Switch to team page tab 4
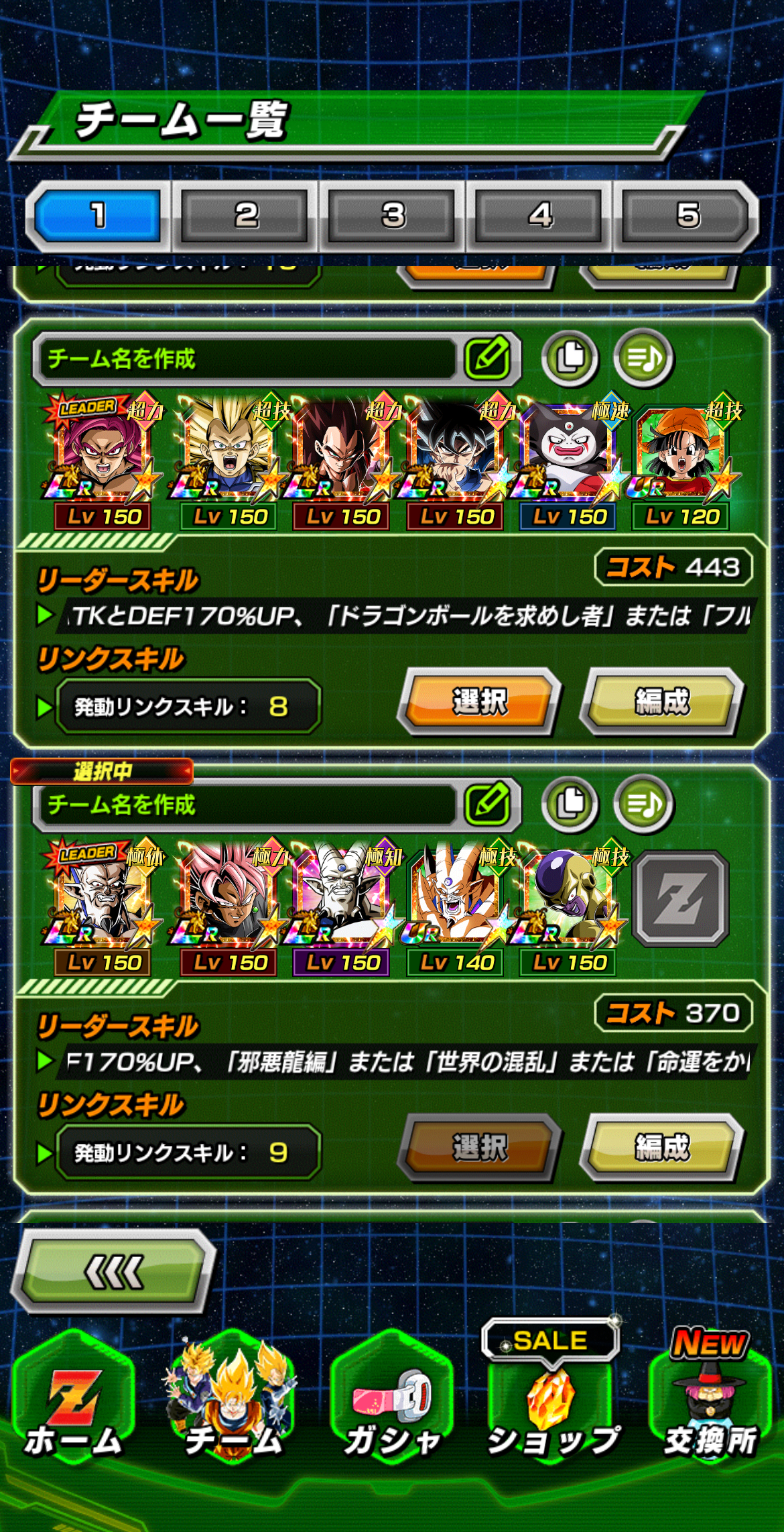Viewport: 784px width, 1532px height. 540,216
